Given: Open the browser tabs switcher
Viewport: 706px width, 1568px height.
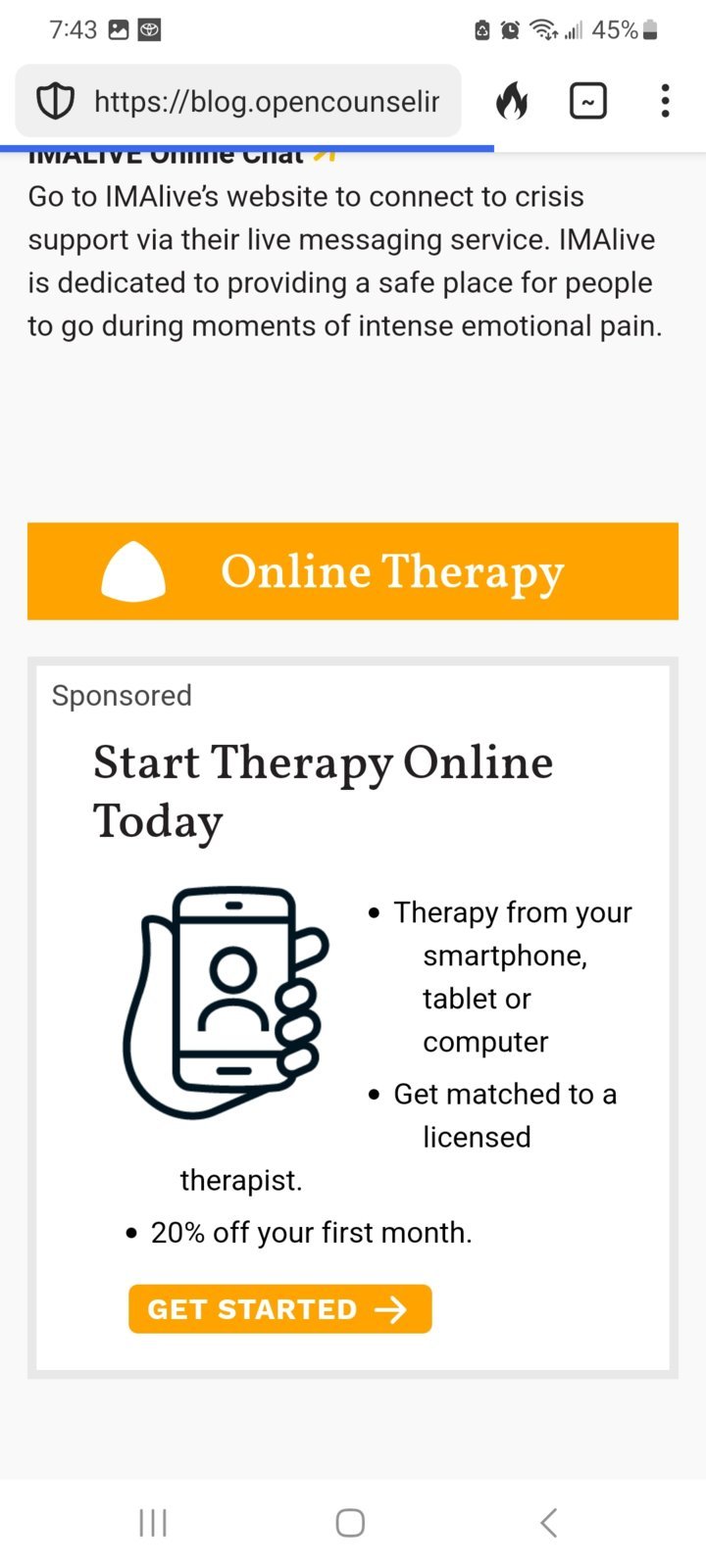Looking at the screenshot, I should [x=588, y=101].
